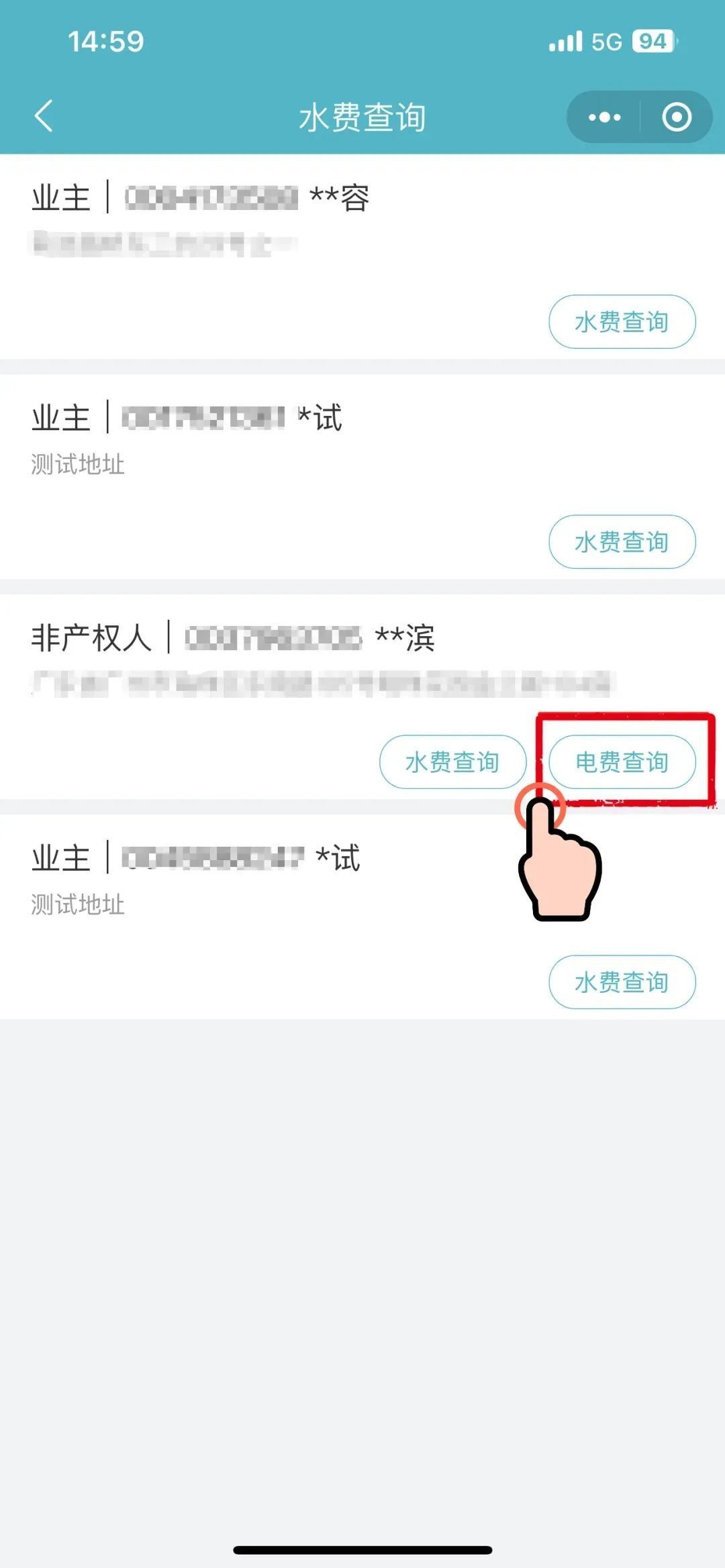Image resolution: width=725 pixels, height=1568 pixels.
Task: Open 电费查询 for 非产权人 **滨
Action: 622,762
